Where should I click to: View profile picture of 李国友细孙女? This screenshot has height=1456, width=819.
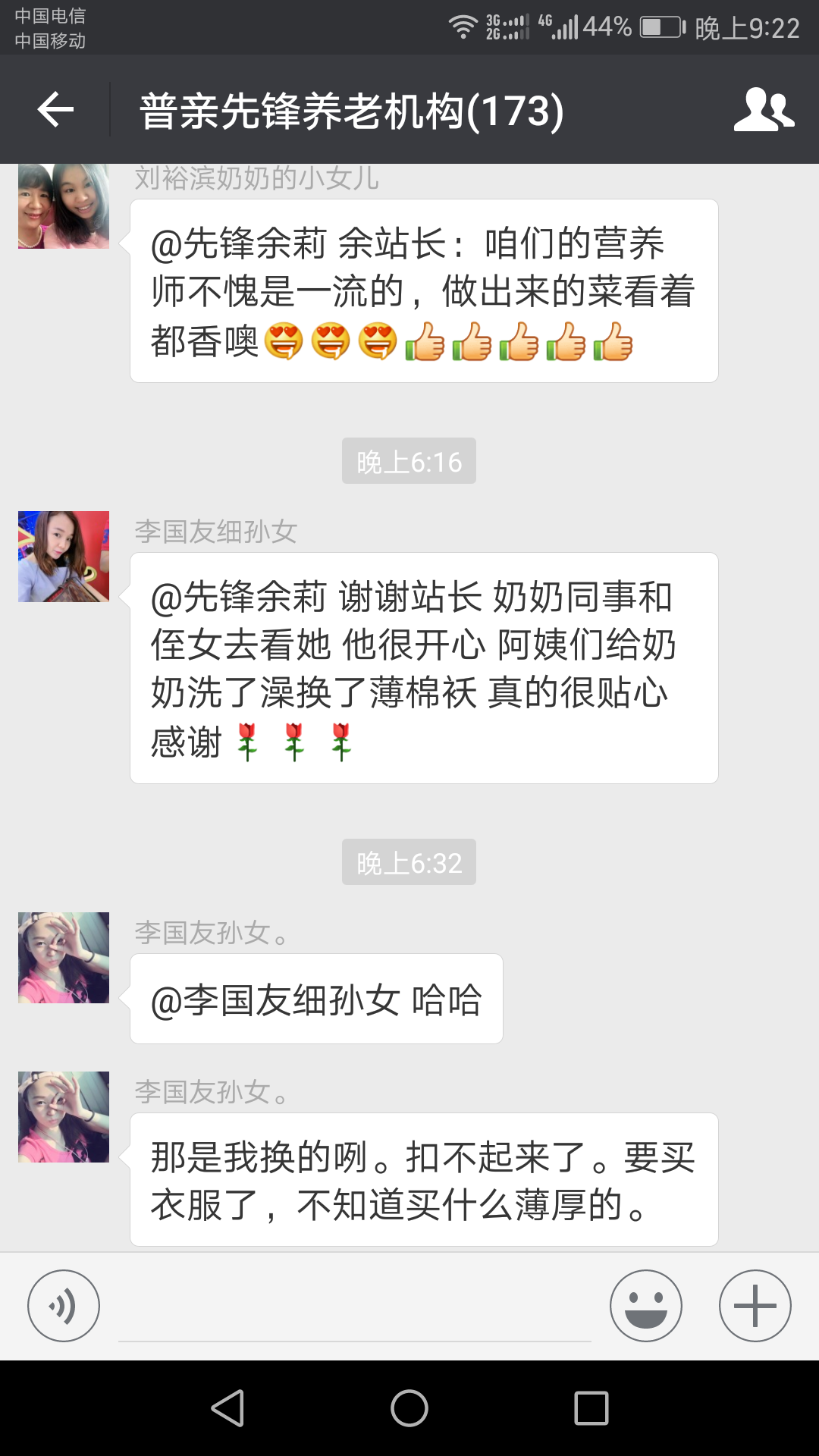coord(64,557)
